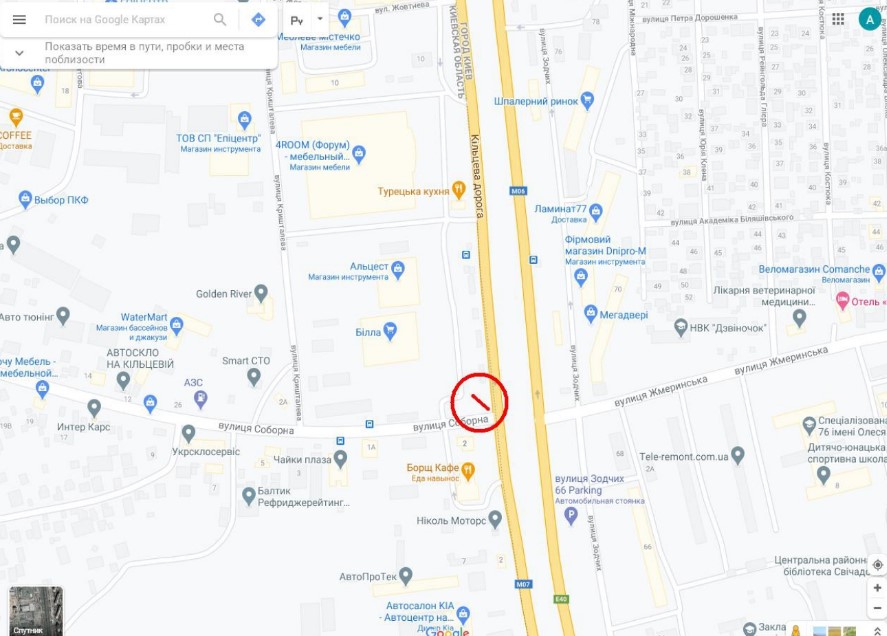Select the Альцест tool shop marker
This screenshot has width=887, height=636.
point(397,267)
